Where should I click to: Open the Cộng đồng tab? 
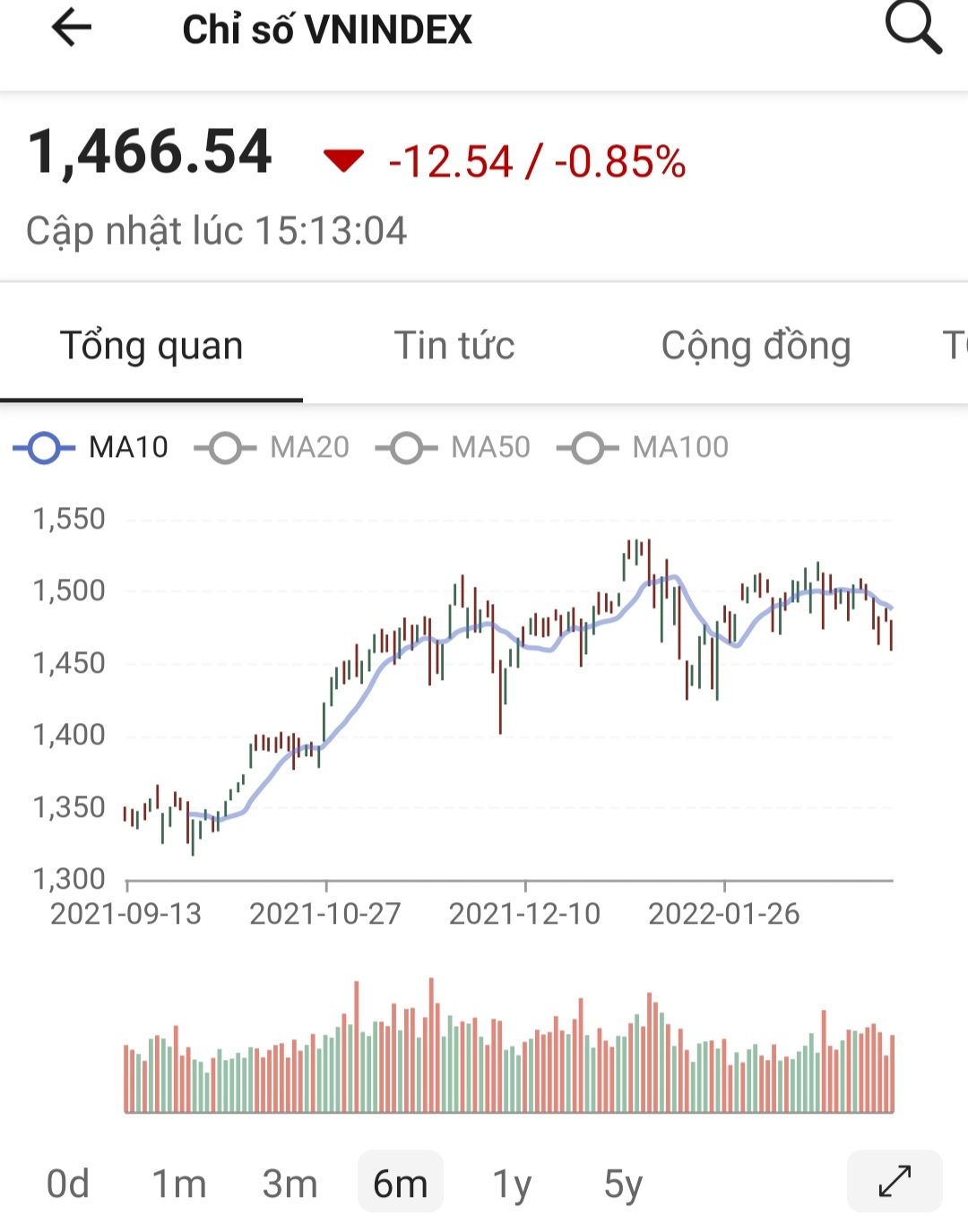[x=756, y=346]
